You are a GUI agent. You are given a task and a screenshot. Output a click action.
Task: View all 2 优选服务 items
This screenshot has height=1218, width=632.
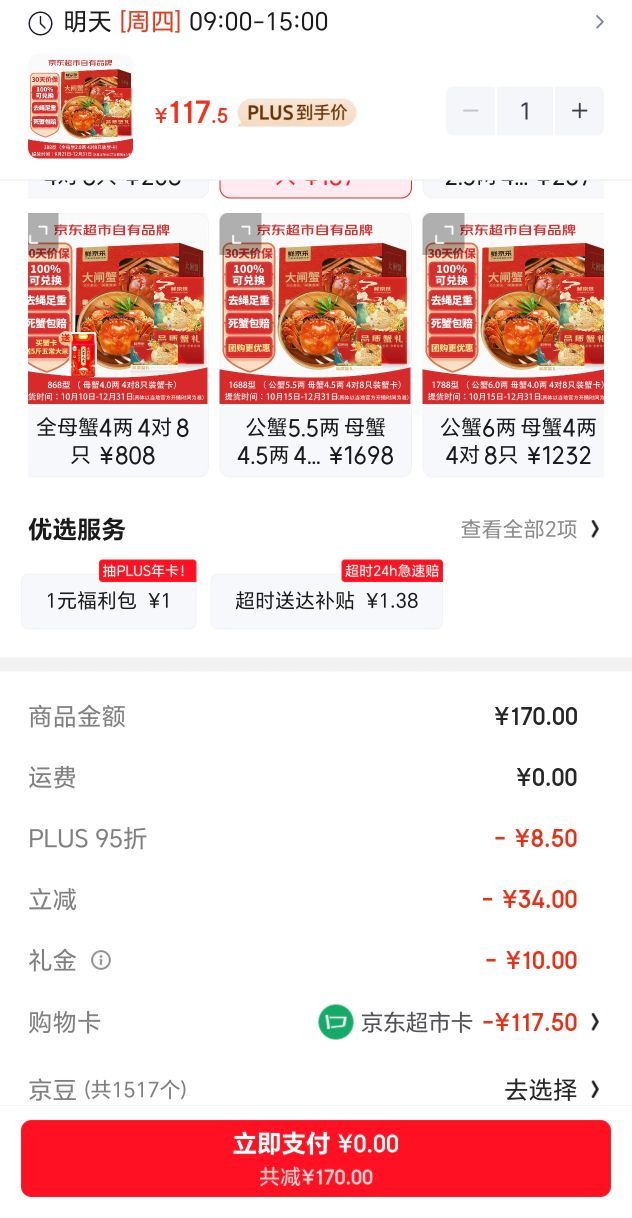tap(531, 529)
